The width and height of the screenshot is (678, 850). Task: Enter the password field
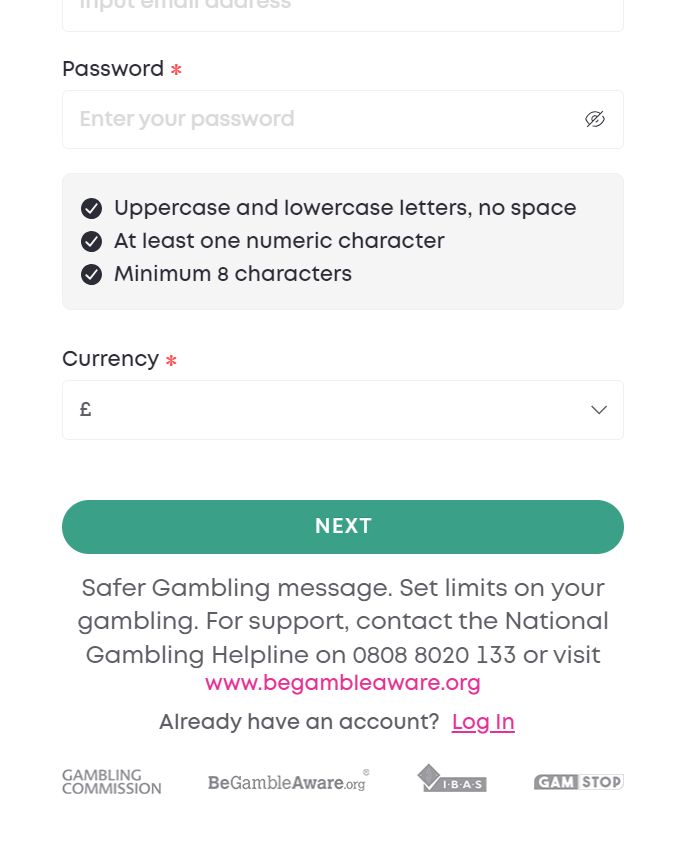point(320,120)
